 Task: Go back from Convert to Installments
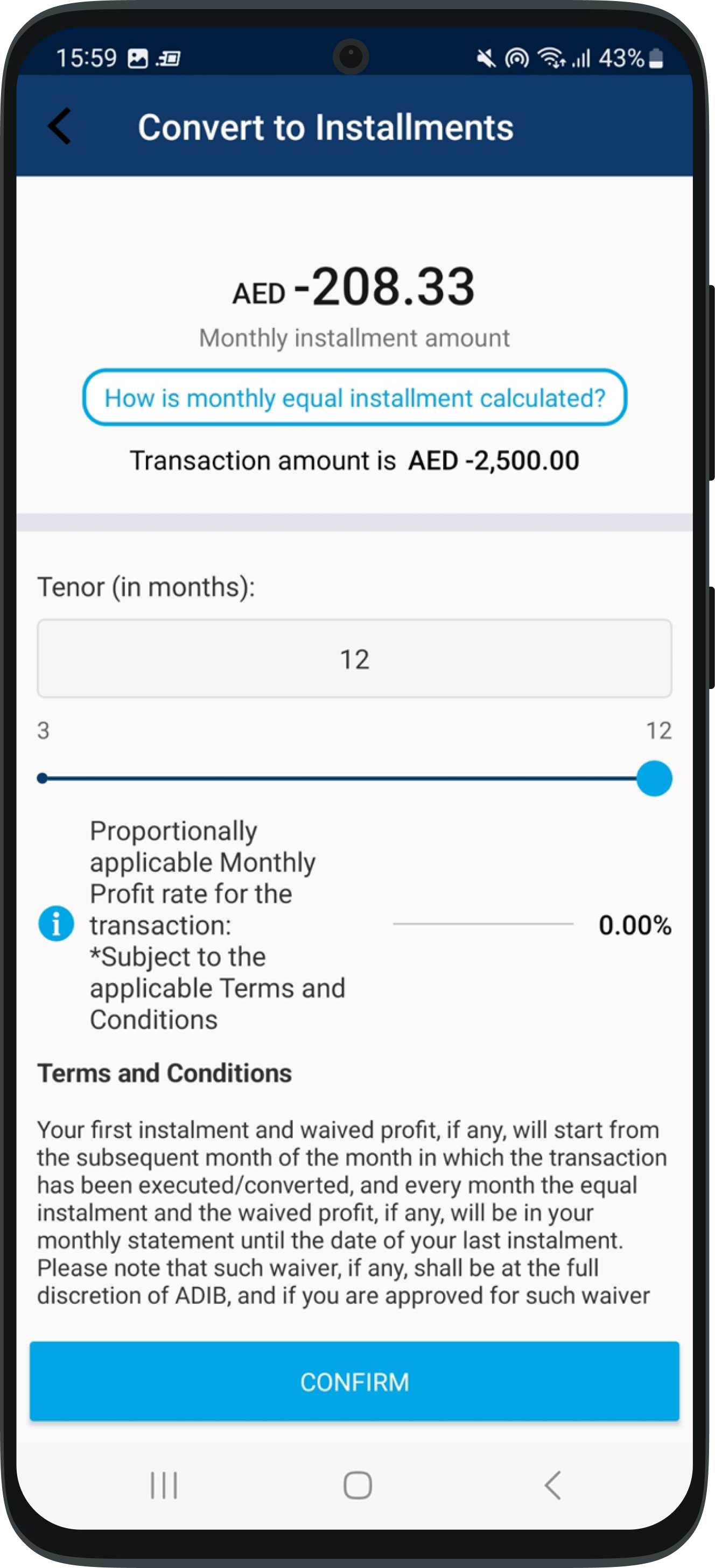(60, 126)
